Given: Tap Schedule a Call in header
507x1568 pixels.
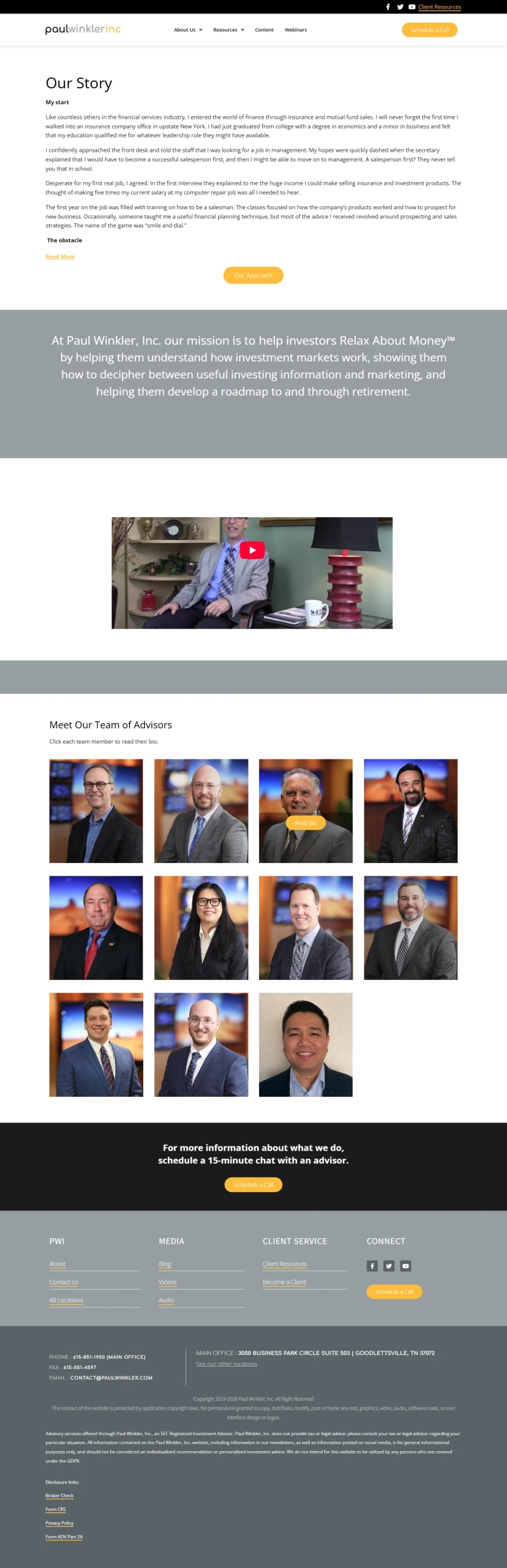Looking at the screenshot, I should click(429, 29).
